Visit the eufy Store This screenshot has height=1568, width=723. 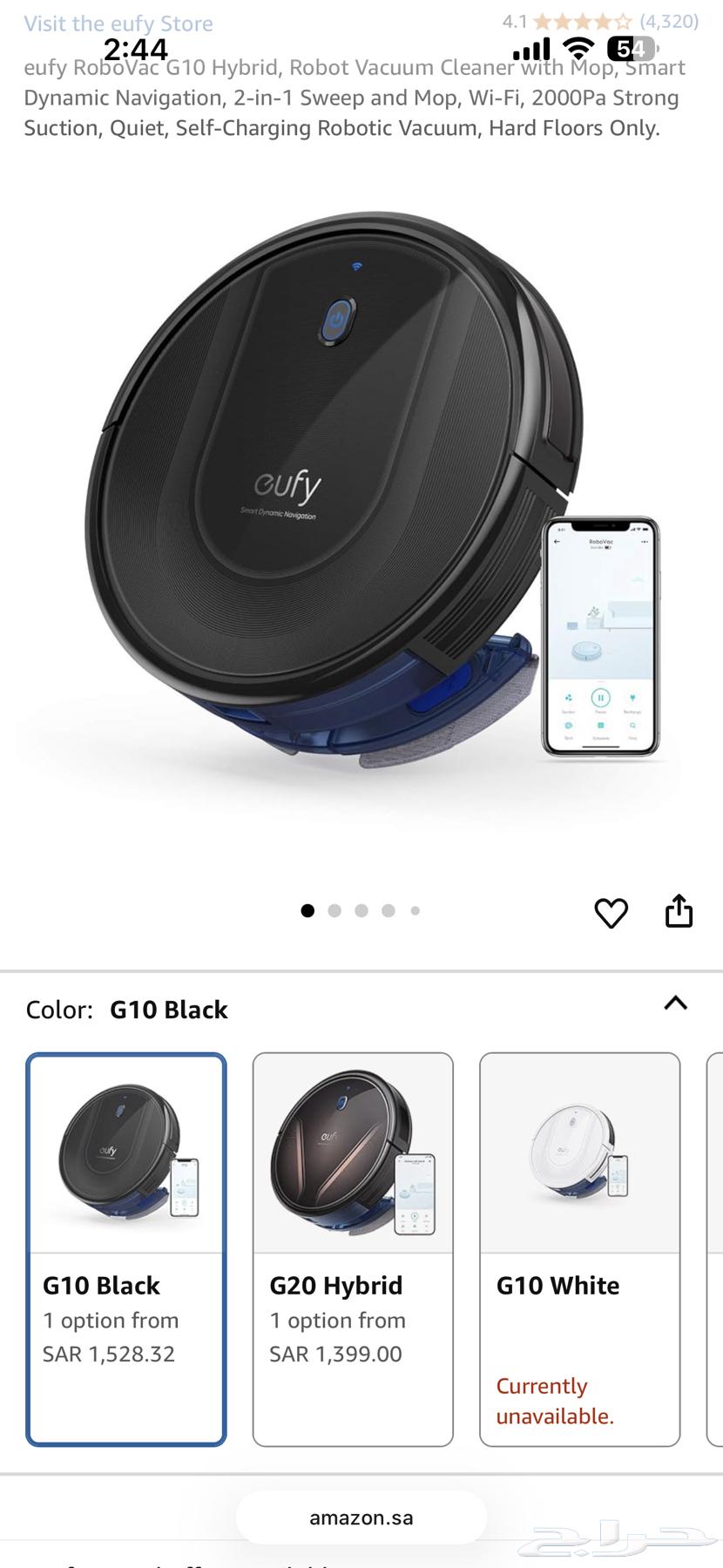(118, 24)
